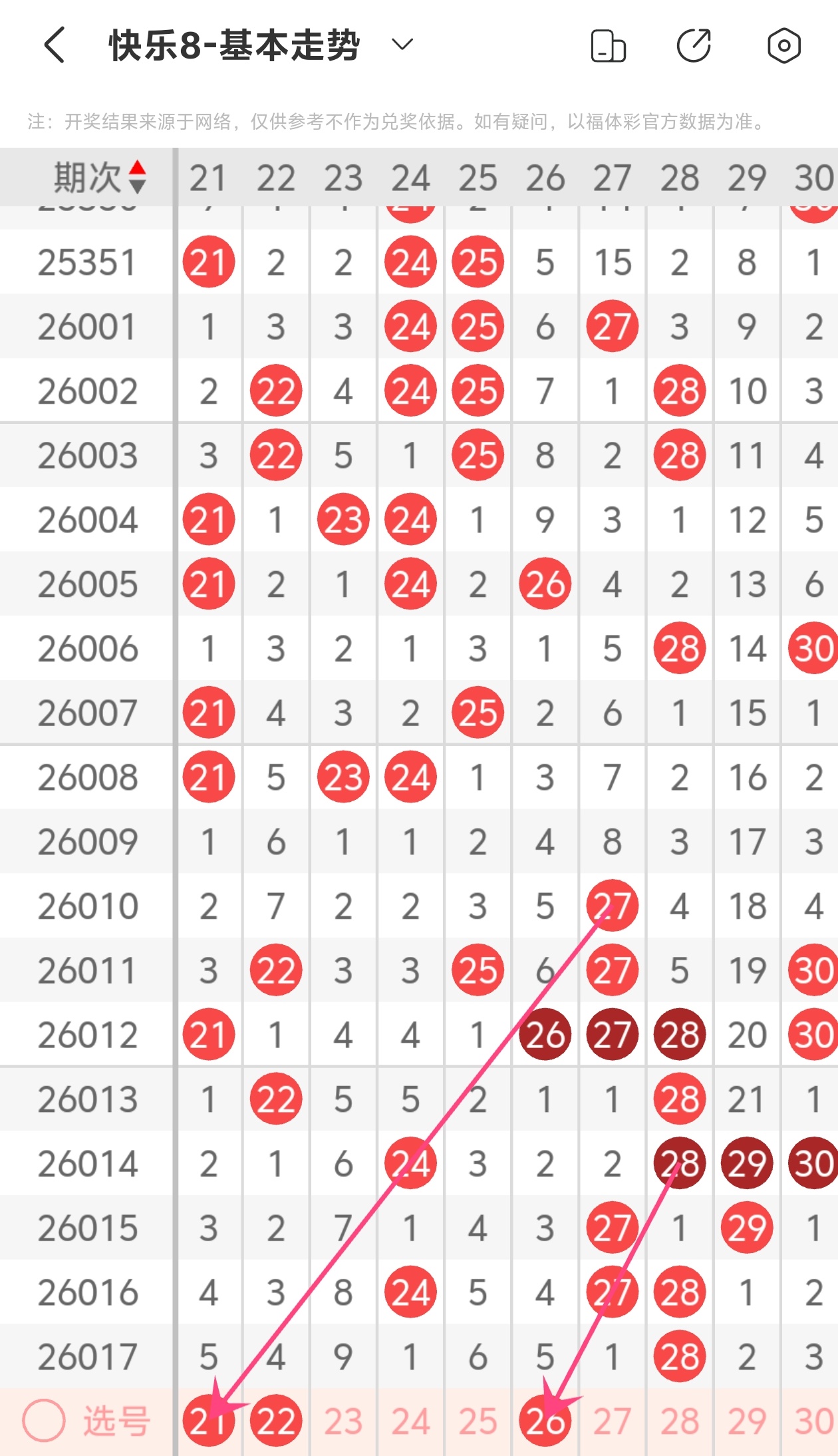This screenshot has height=1456, width=838.
Task: Toggle the 选号 circle at the bottom row
Action: [x=44, y=1421]
